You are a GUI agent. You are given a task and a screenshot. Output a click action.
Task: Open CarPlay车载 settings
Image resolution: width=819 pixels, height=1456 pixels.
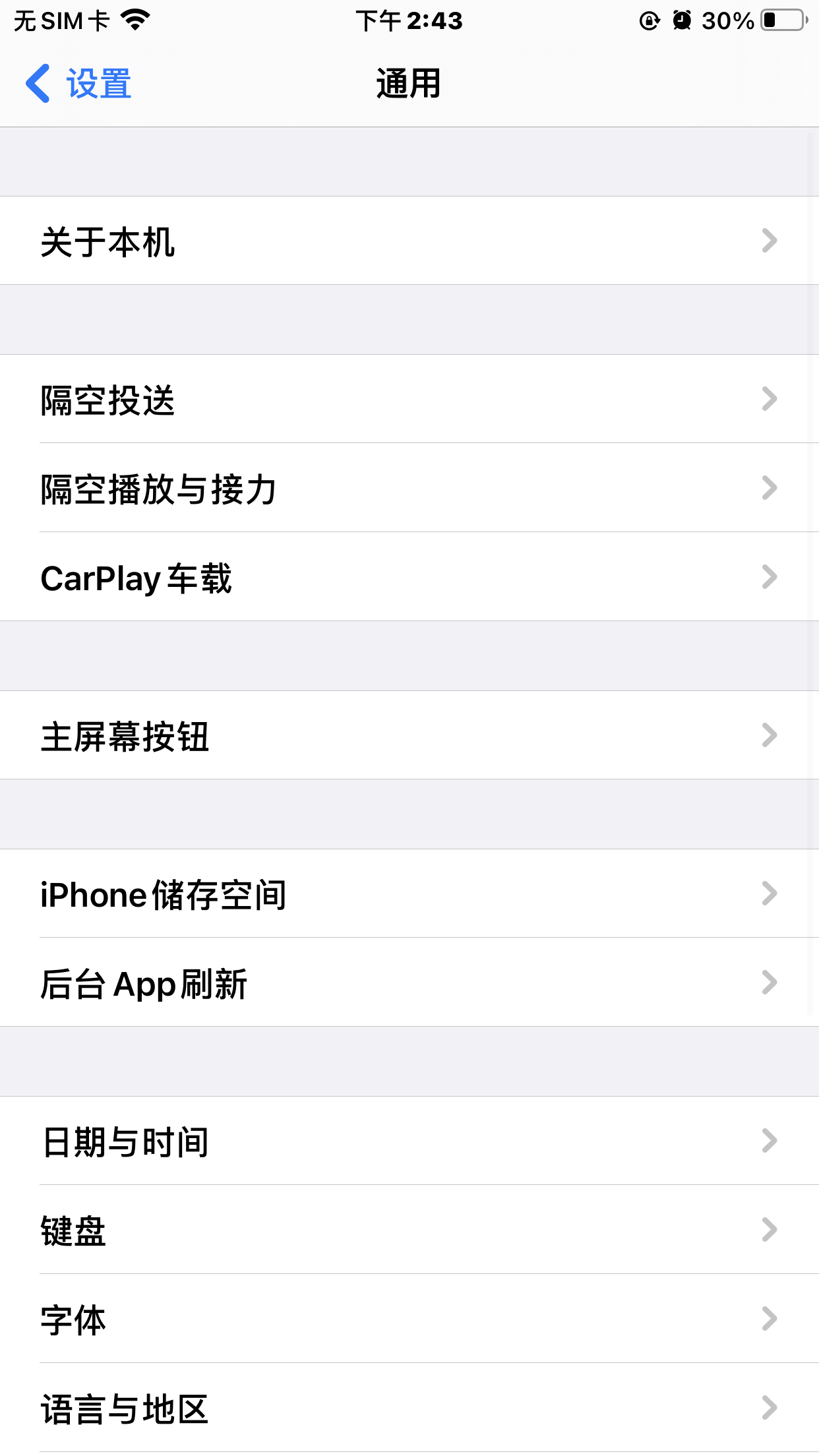click(409, 577)
